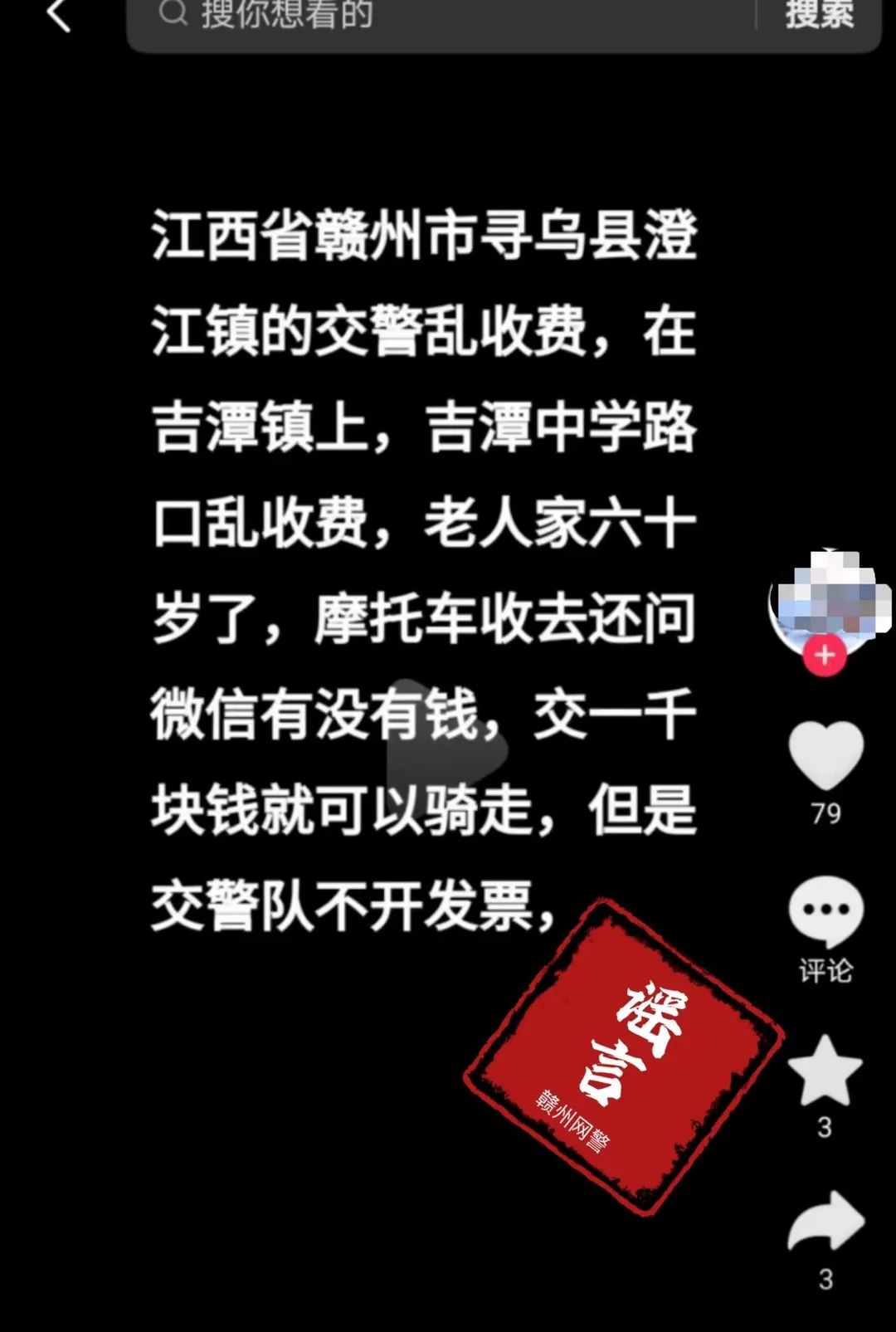The height and width of the screenshot is (1332, 896).
Task: Tap the 搜索 button
Action: 819,15
